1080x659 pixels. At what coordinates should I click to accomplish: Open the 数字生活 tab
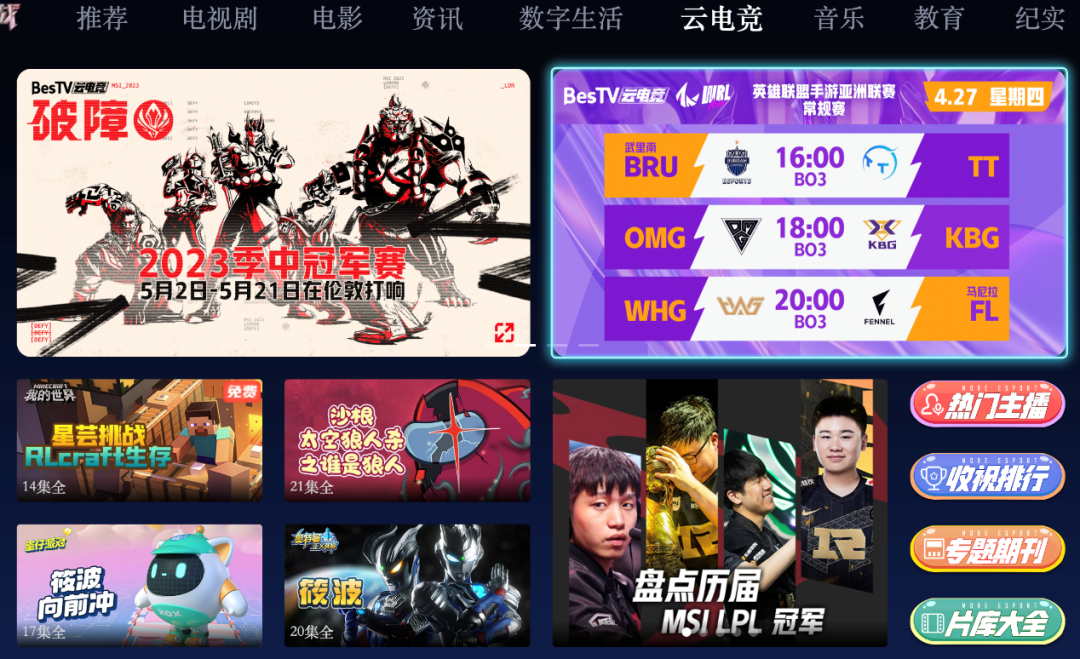click(x=570, y=18)
